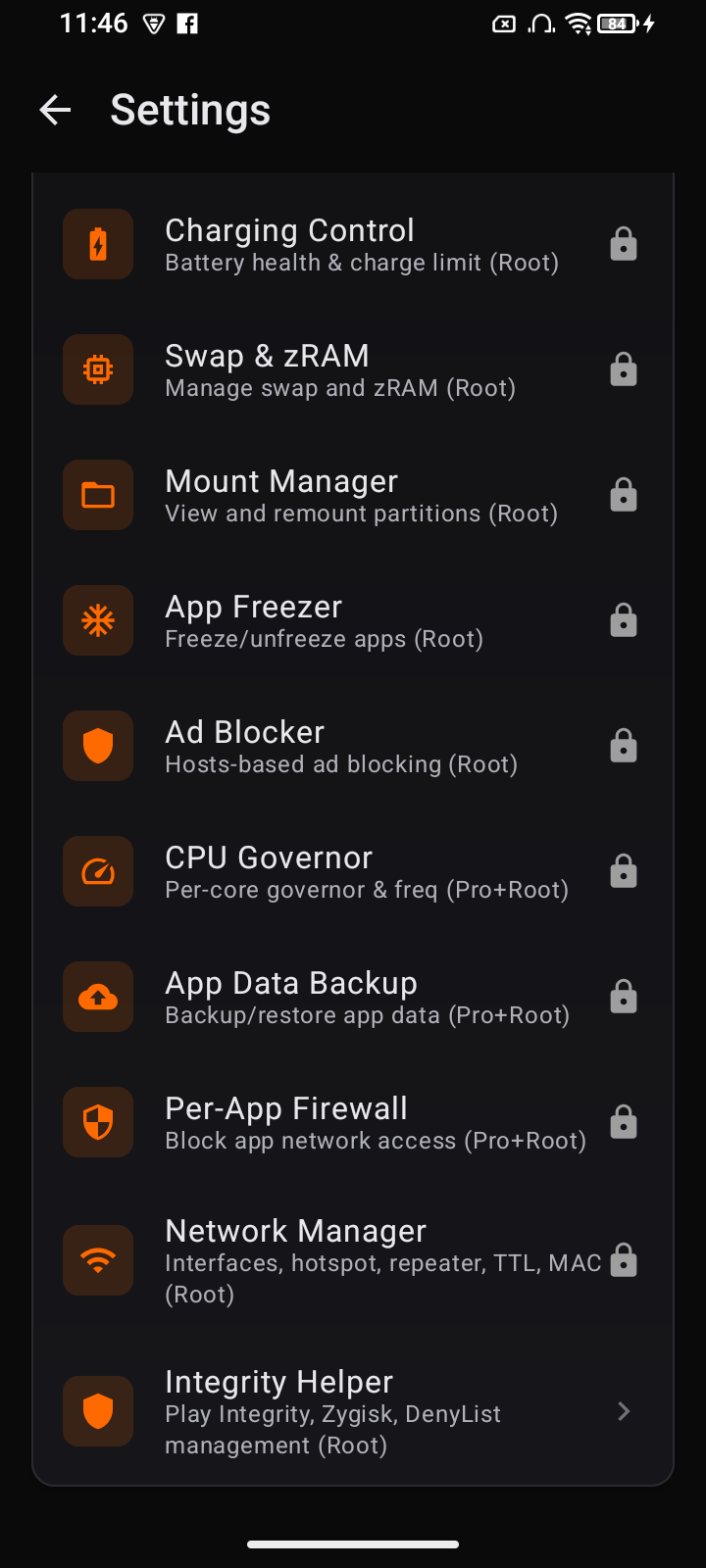
Task: Tap the CPU Governor speedometer icon
Action: click(x=98, y=871)
